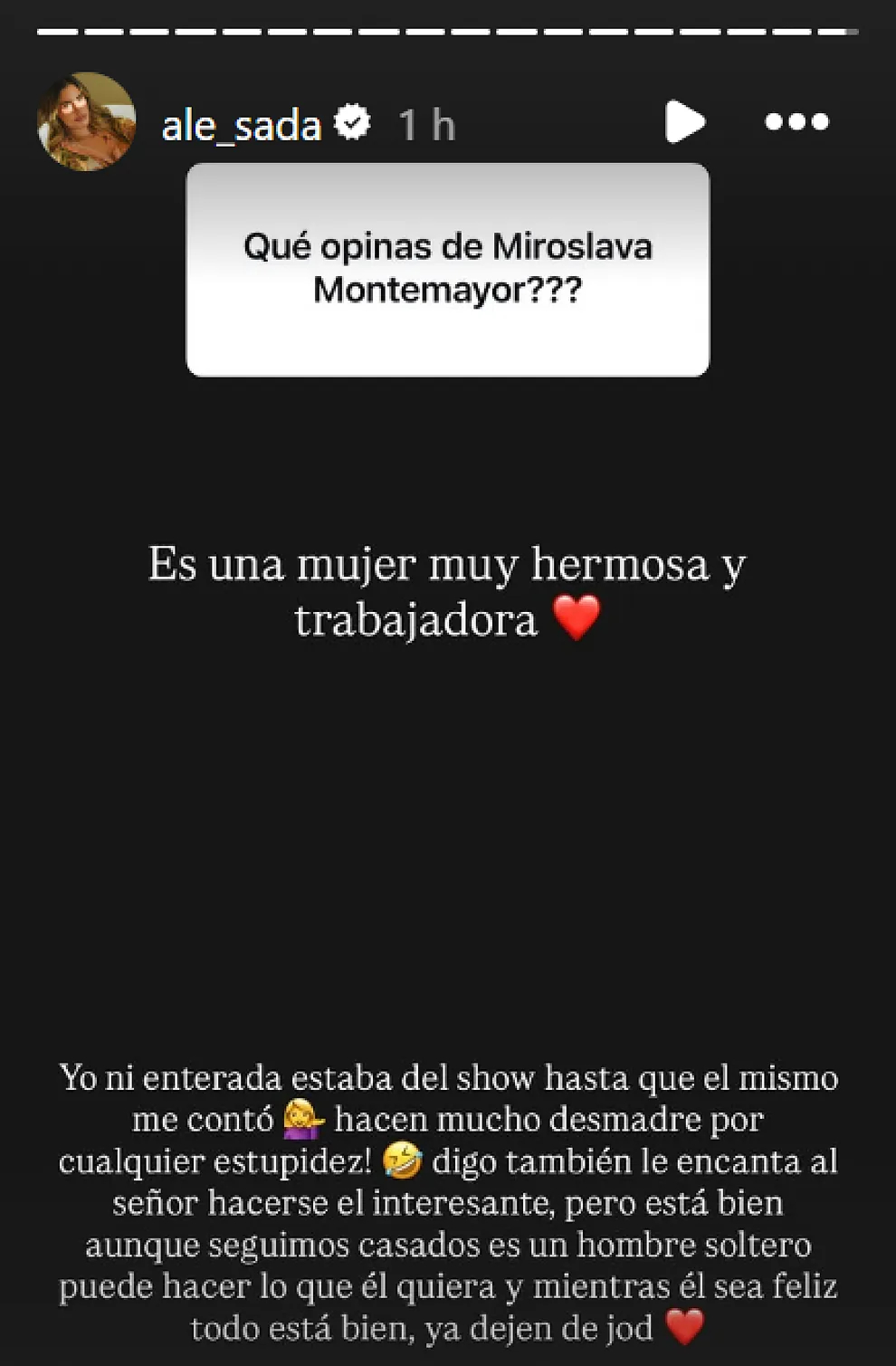Resume story playback with the play icon
Image resolution: width=896 pixels, height=1366 pixels.
[x=684, y=122]
